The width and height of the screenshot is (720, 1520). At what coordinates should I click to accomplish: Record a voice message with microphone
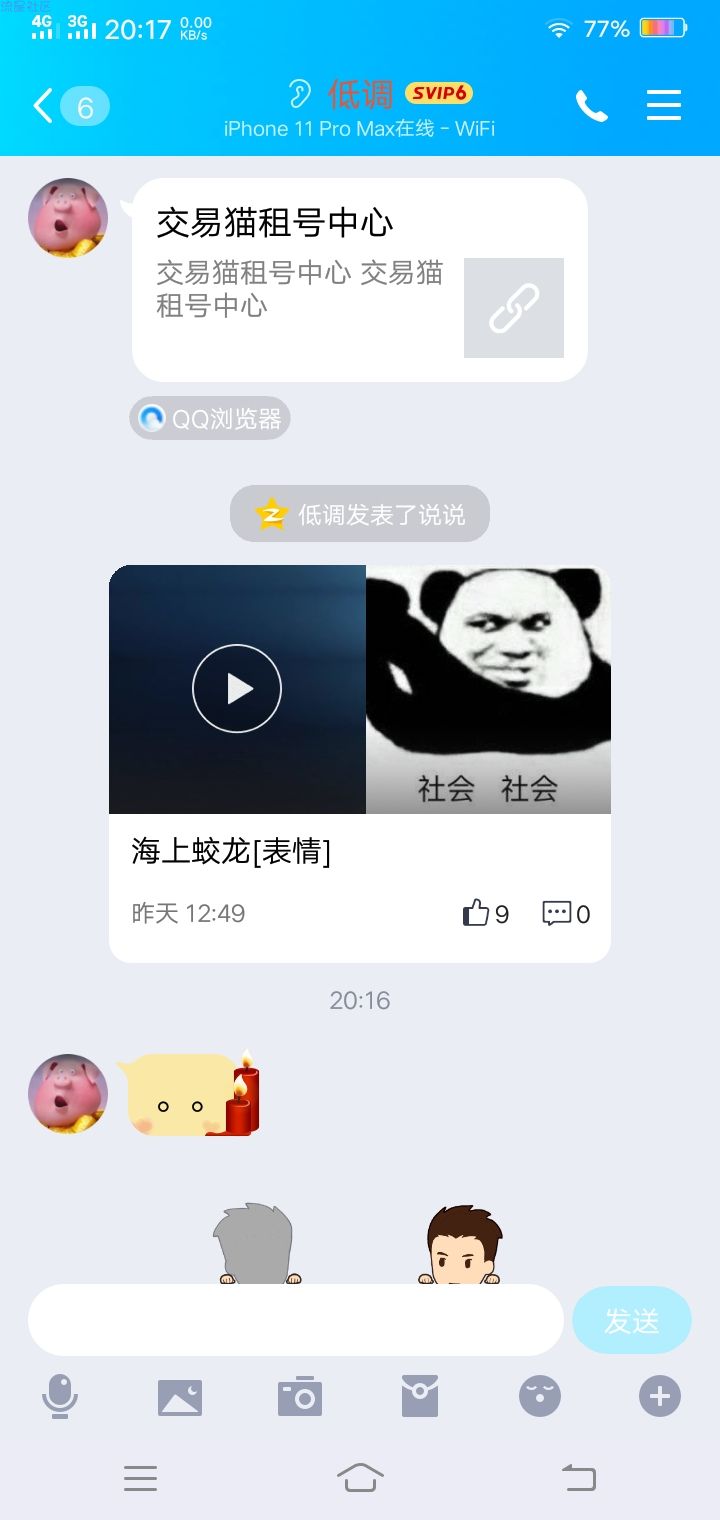coord(60,1396)
